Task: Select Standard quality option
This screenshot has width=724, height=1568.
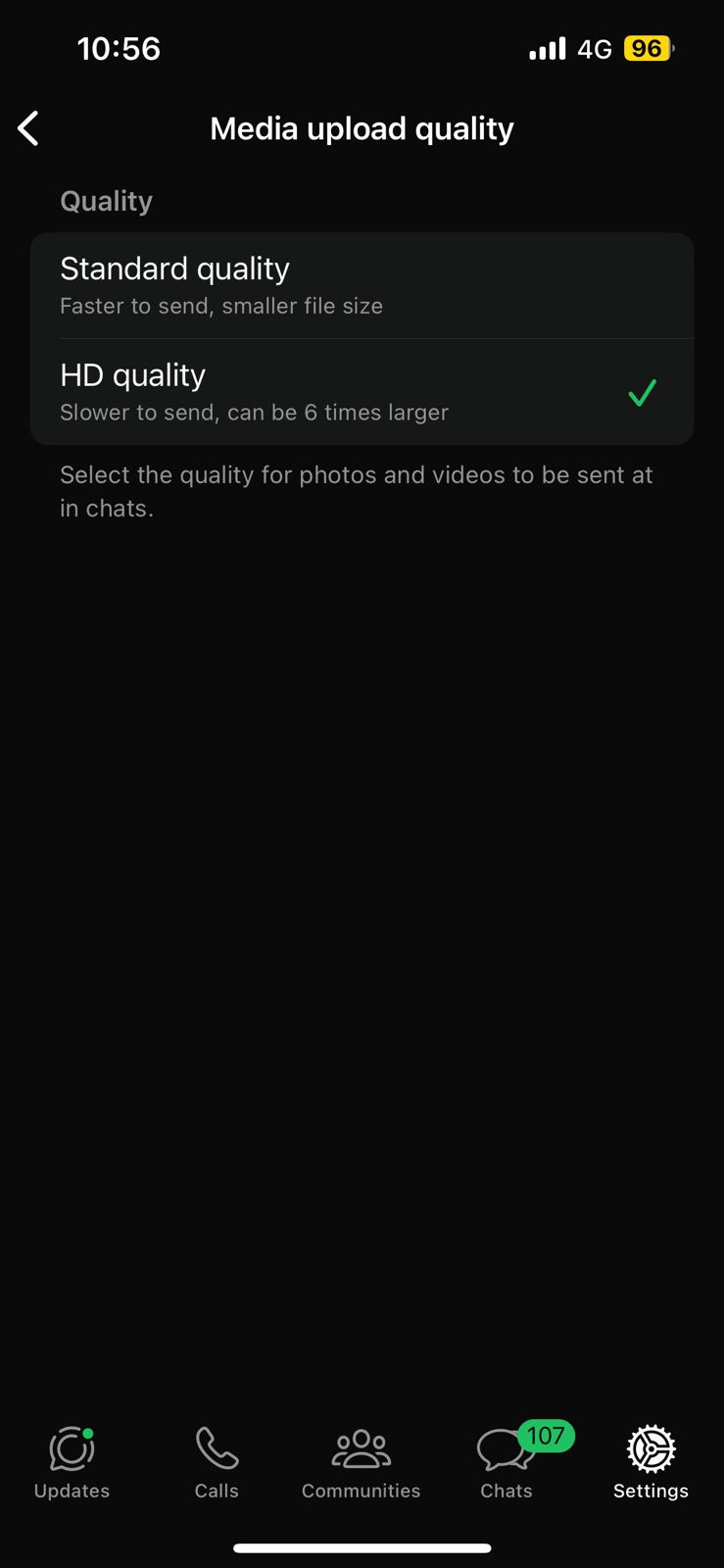Action: click(362, 285)
